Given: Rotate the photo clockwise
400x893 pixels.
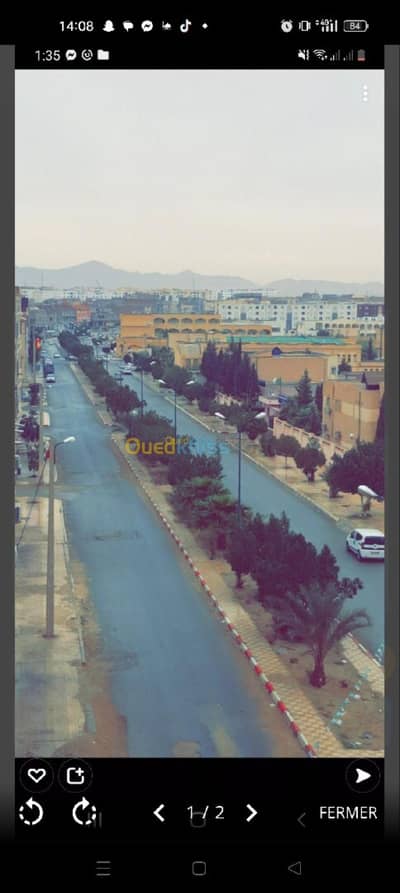Looking at the screenshot, I should (84, 812).
